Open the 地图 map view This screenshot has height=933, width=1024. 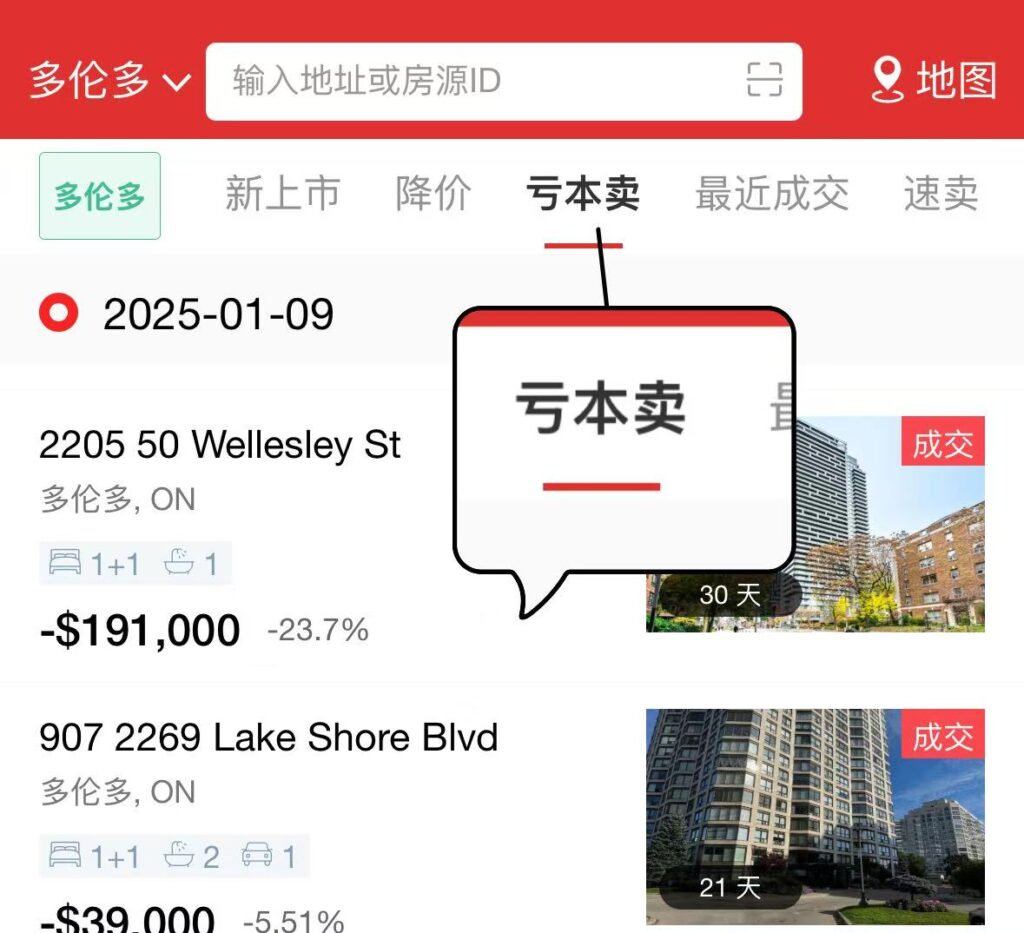(934, 80)
